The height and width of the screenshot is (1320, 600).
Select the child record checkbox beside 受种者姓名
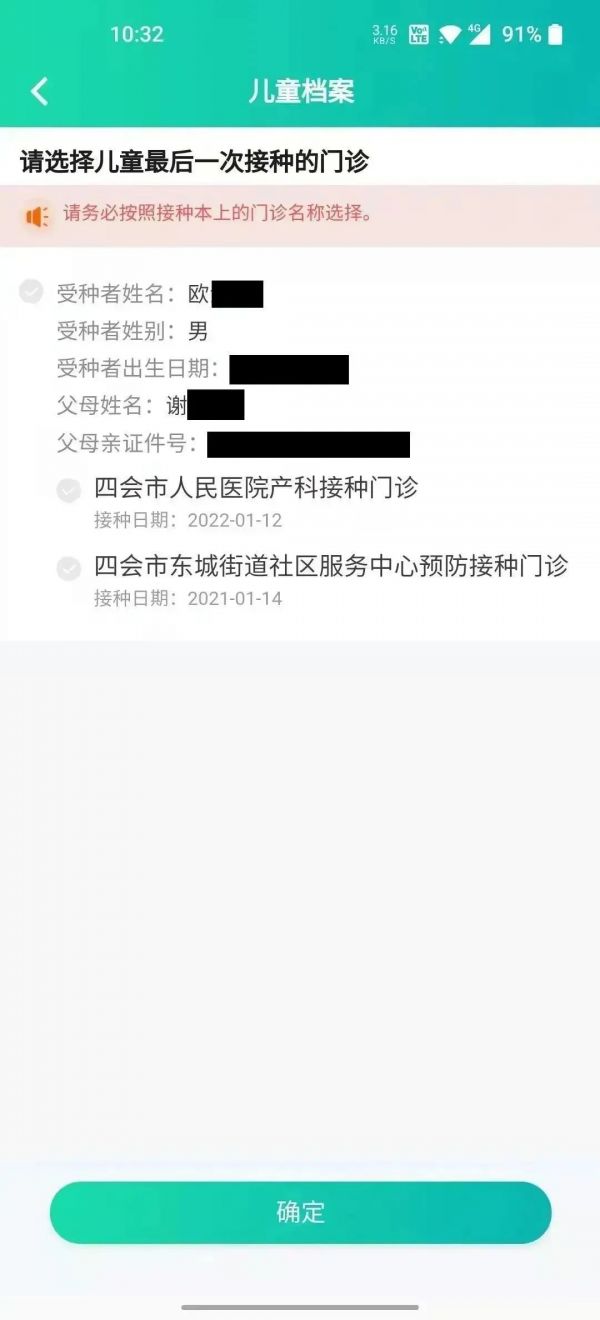[32, 292]
